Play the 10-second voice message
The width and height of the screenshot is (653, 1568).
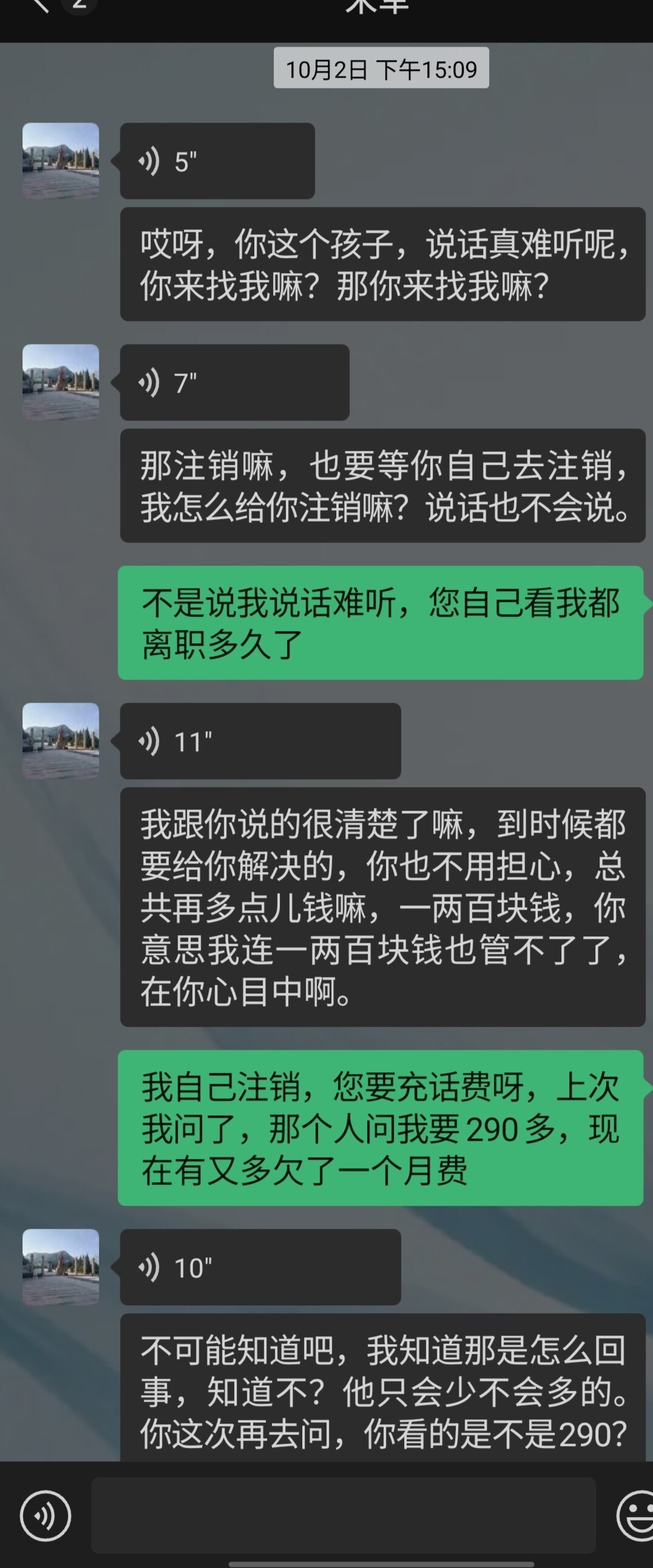[260, 1267]
